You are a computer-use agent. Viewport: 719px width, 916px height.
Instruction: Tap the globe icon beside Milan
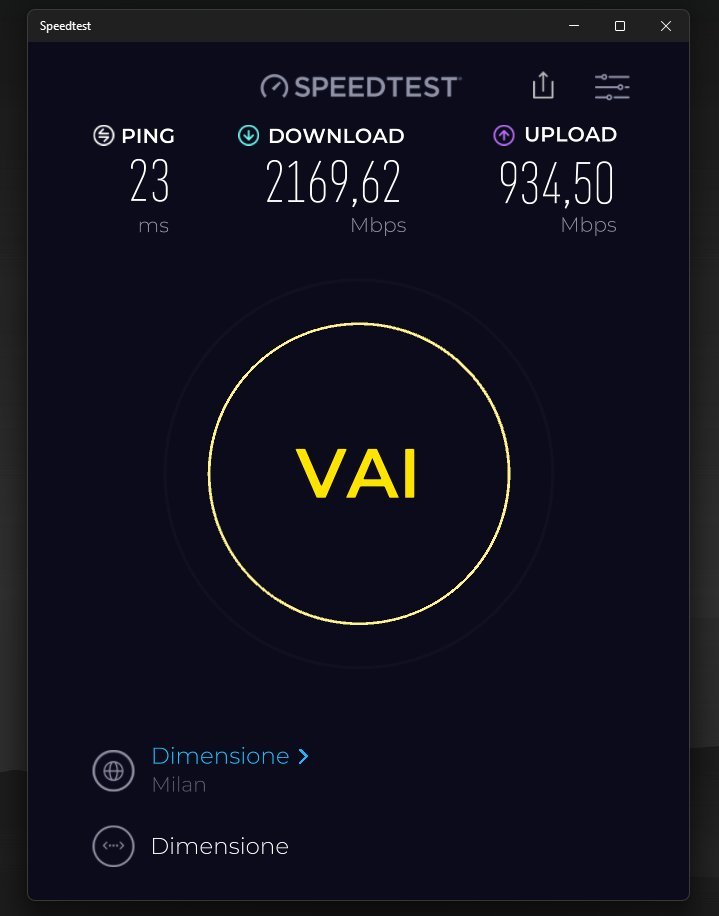pos(113,770)
